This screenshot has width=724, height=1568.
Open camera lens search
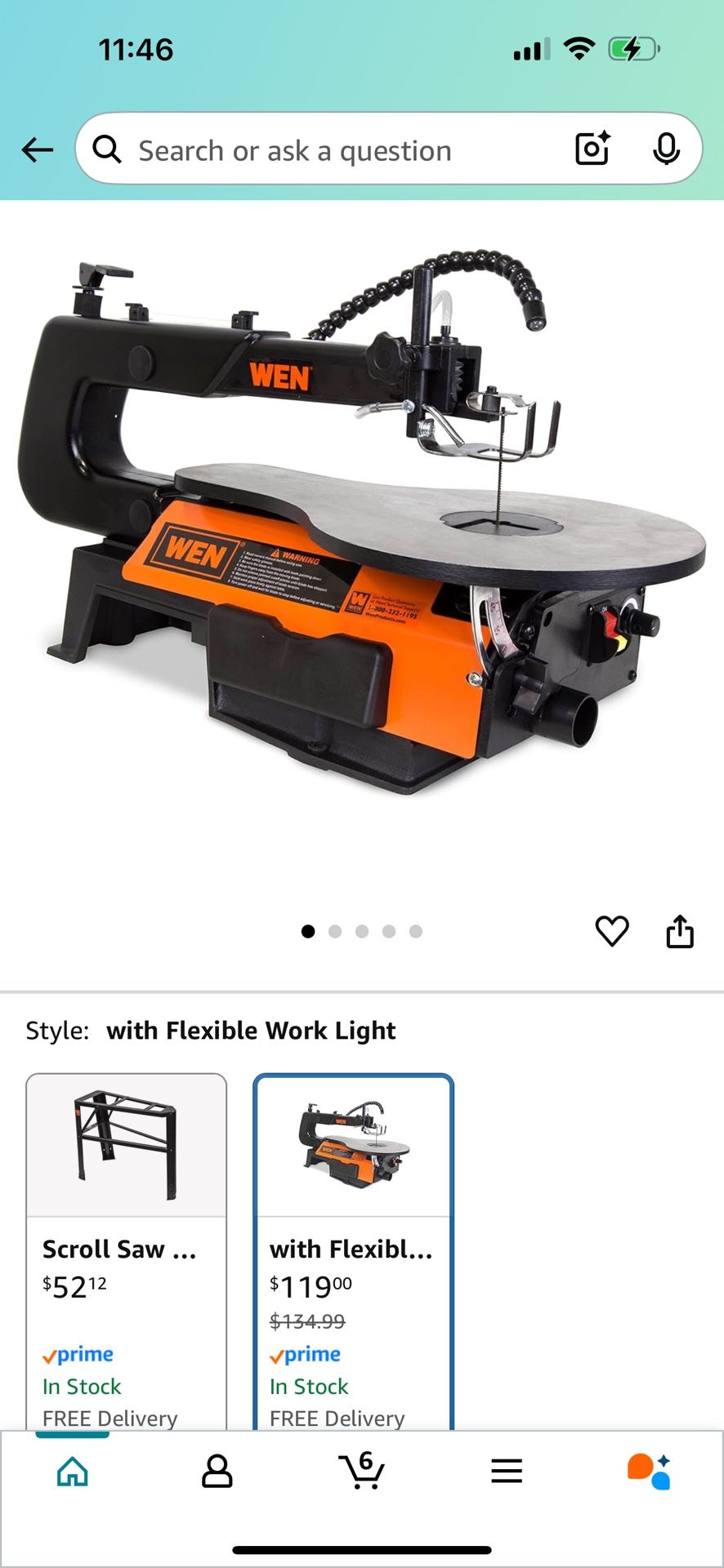click(x=593, y=149)
